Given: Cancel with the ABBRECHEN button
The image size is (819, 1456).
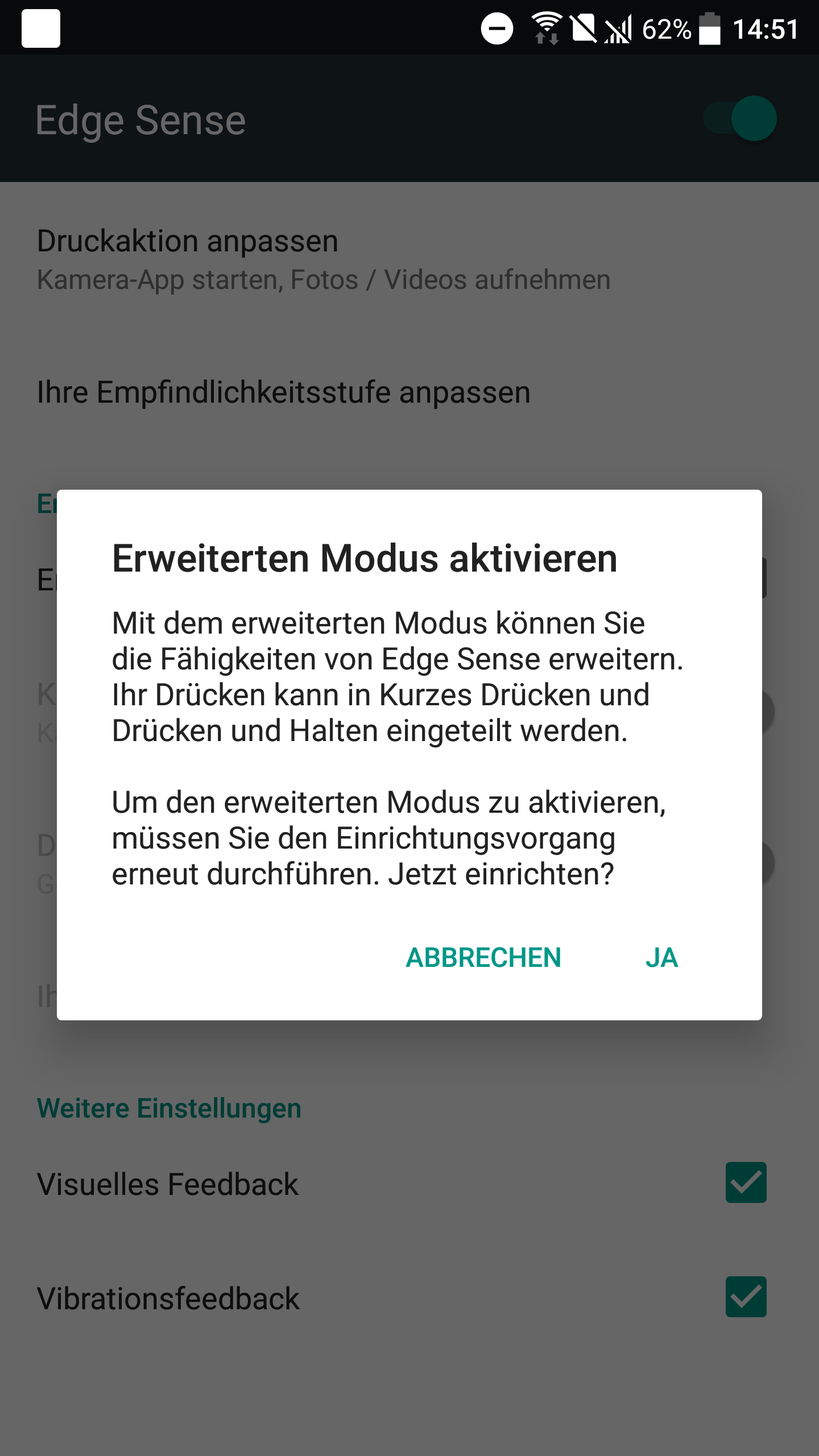Looking at the screenshot, I should click(x=483, y=958).
